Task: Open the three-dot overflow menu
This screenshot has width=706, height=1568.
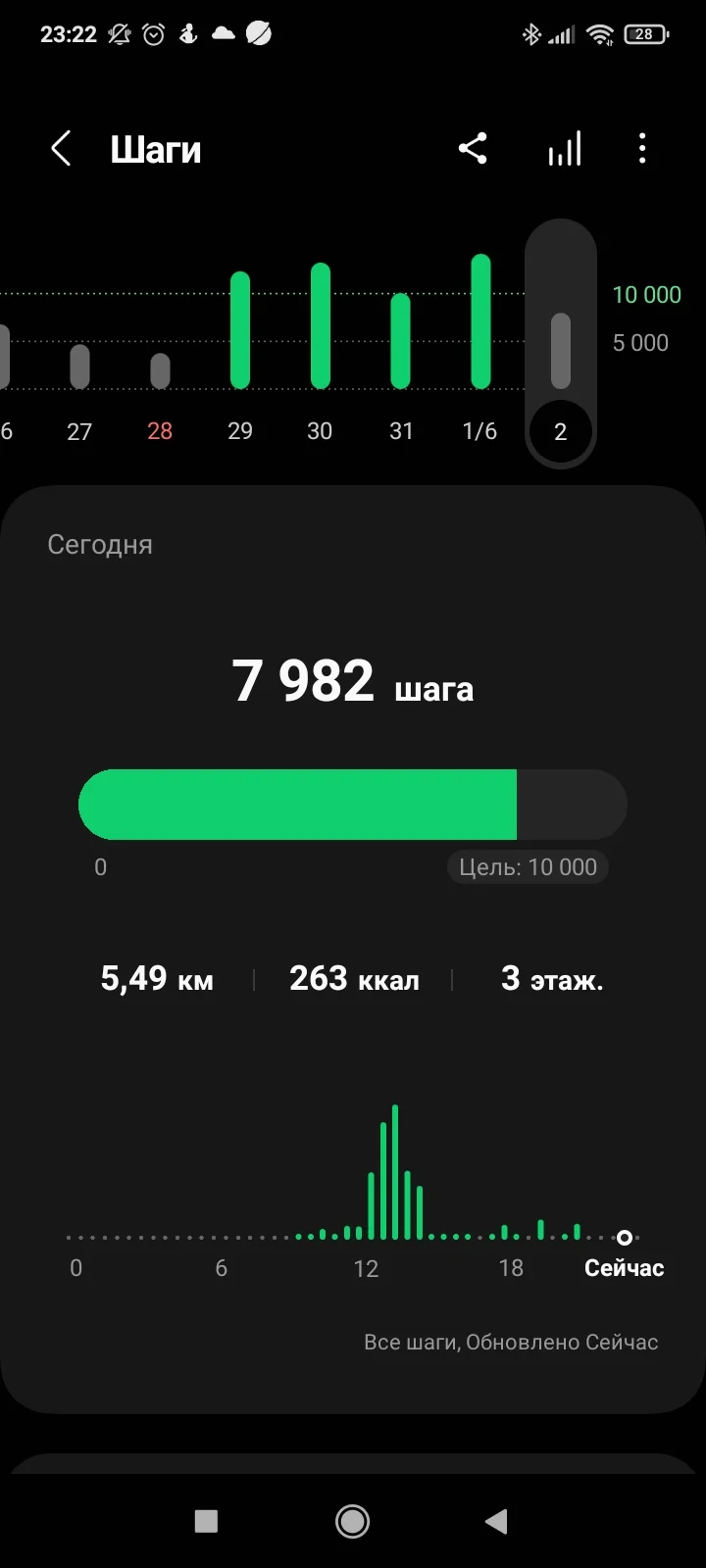Action: click(x=642, y=149)
